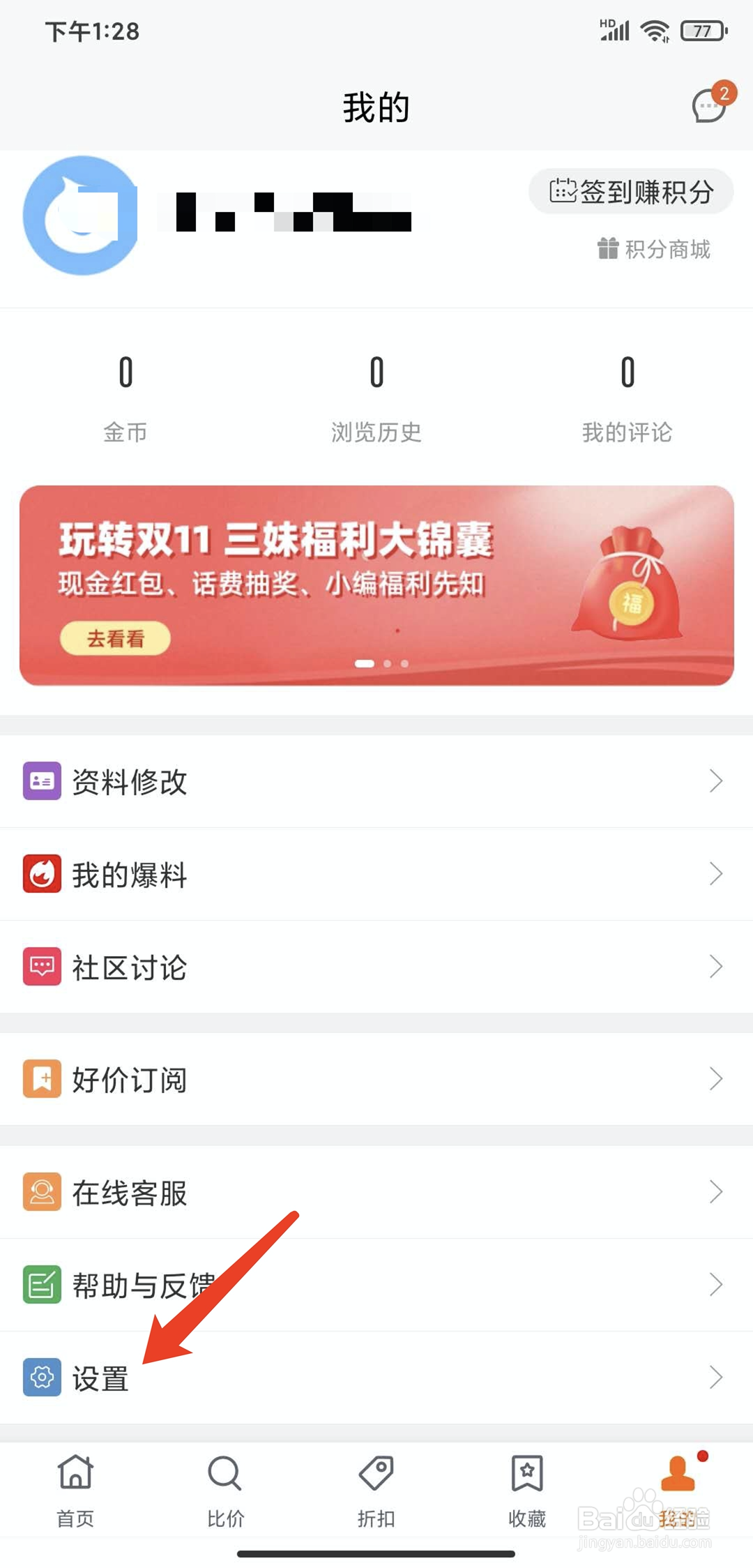This screenshot has height=1568, width=753.
Task: Tap the 去看看 banner button
Action: 114,639
